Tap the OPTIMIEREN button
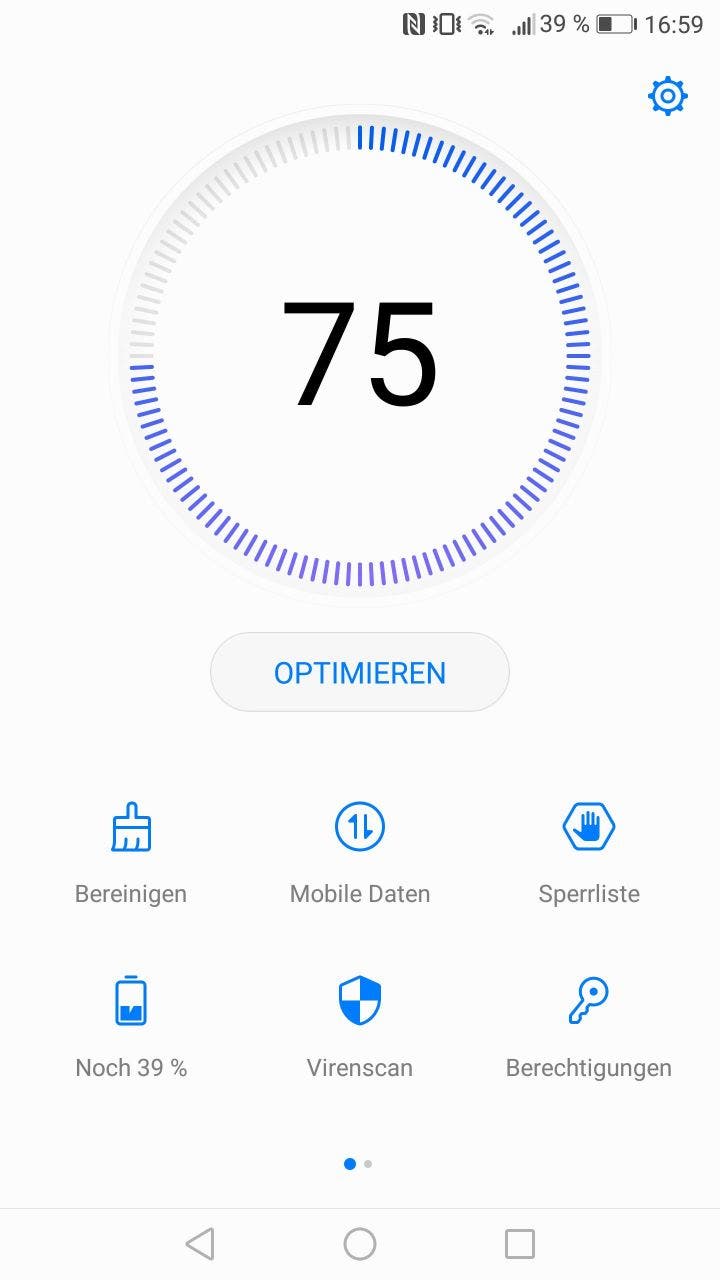 coord(360,672)
